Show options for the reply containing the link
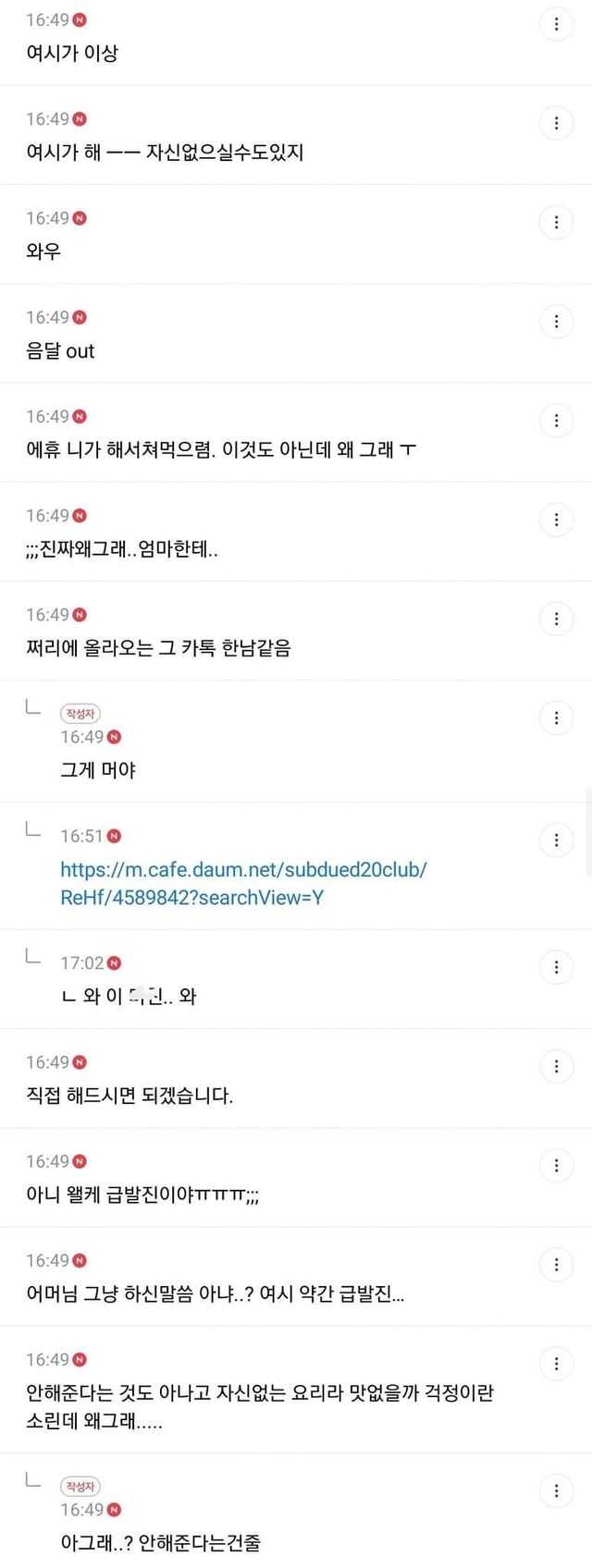Screen dimensions: 592x1568 pyautogui.click(x=556, y=839)
